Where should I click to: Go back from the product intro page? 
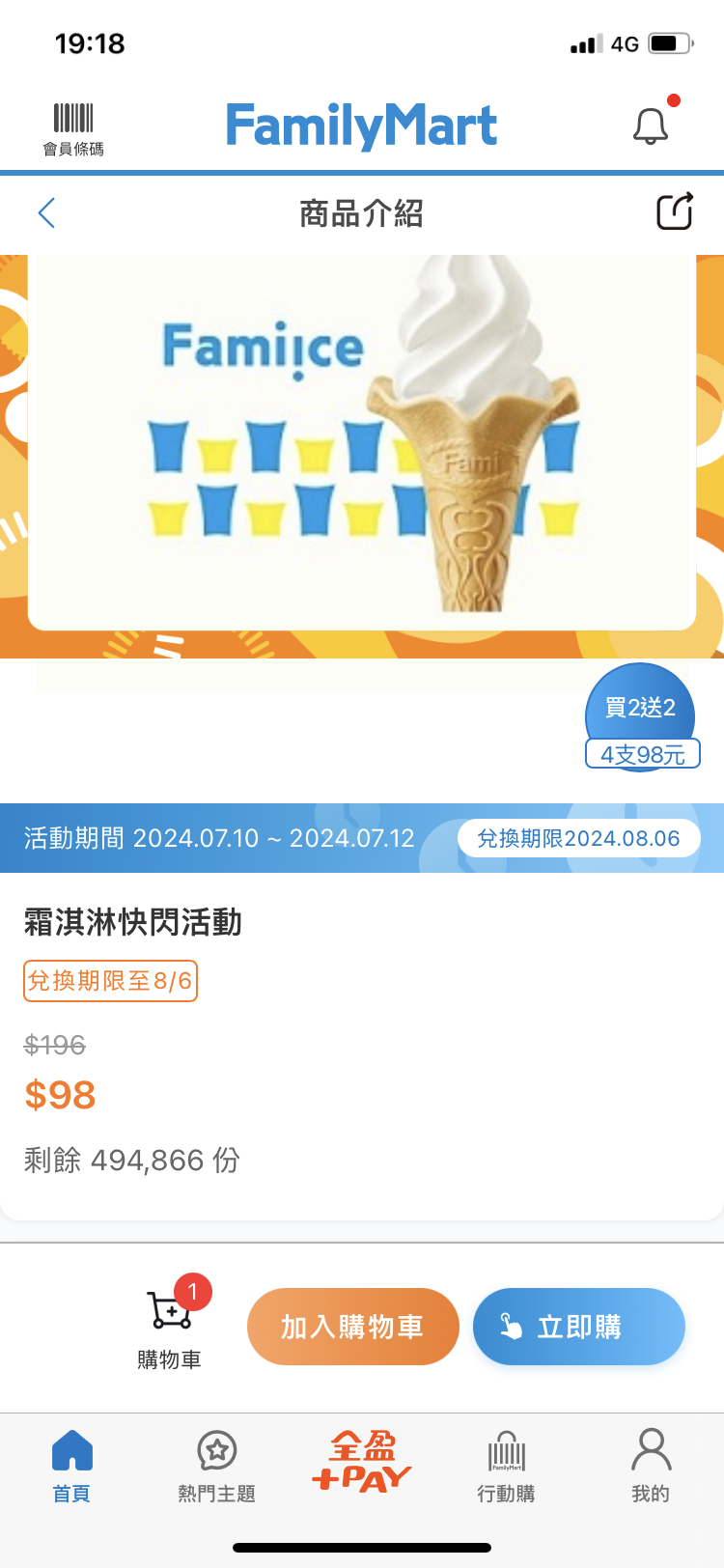pos(46,213)
